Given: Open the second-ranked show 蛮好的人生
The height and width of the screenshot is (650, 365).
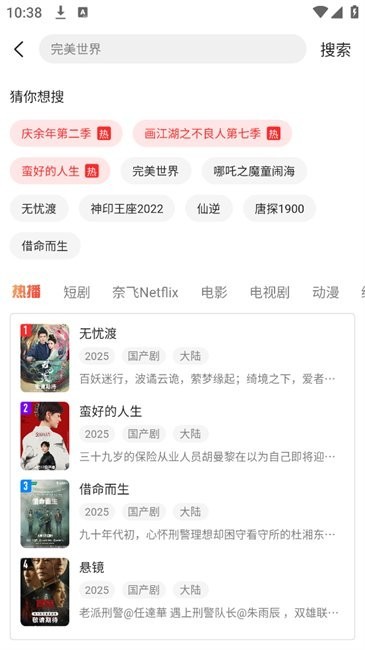Looking at the screenshot, I should 182,436.
